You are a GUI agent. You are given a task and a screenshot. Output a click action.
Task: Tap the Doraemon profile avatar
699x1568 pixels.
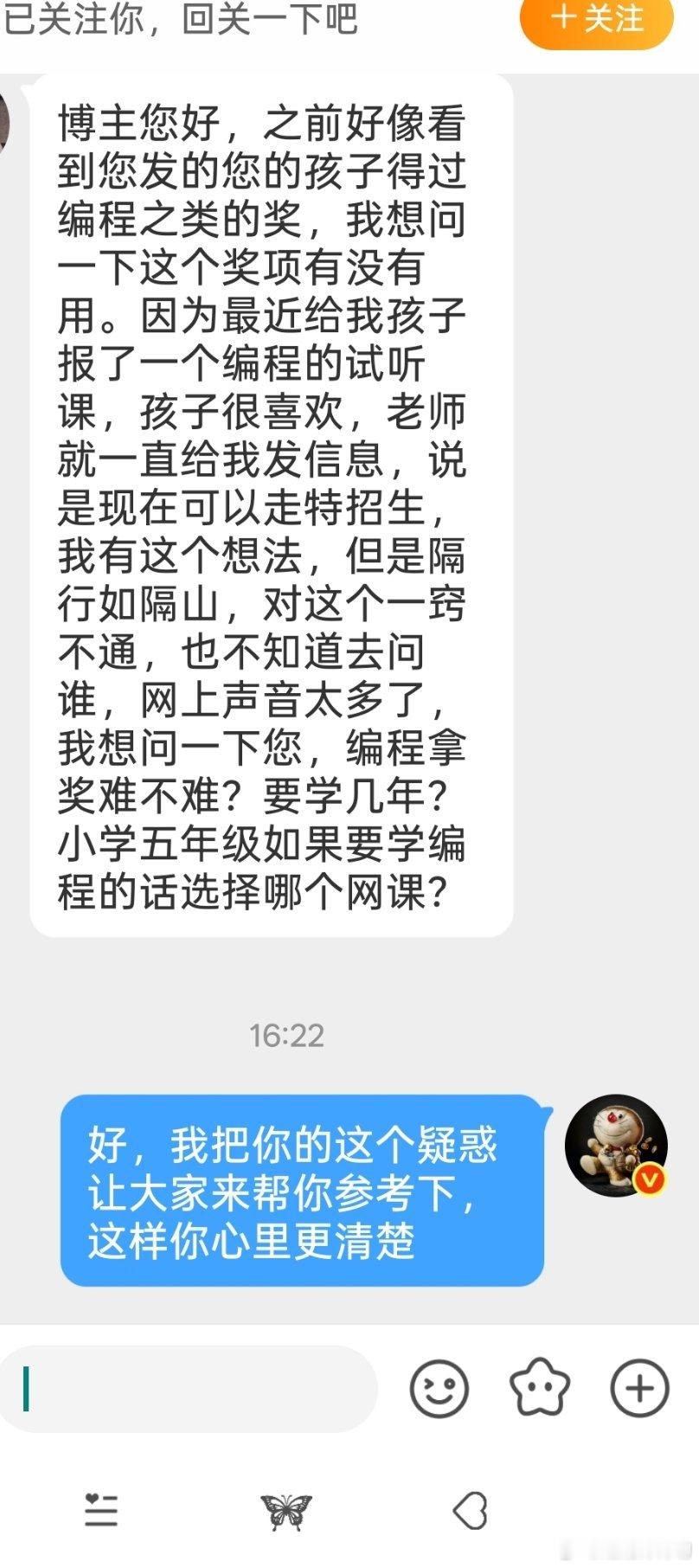point(617,1145)
